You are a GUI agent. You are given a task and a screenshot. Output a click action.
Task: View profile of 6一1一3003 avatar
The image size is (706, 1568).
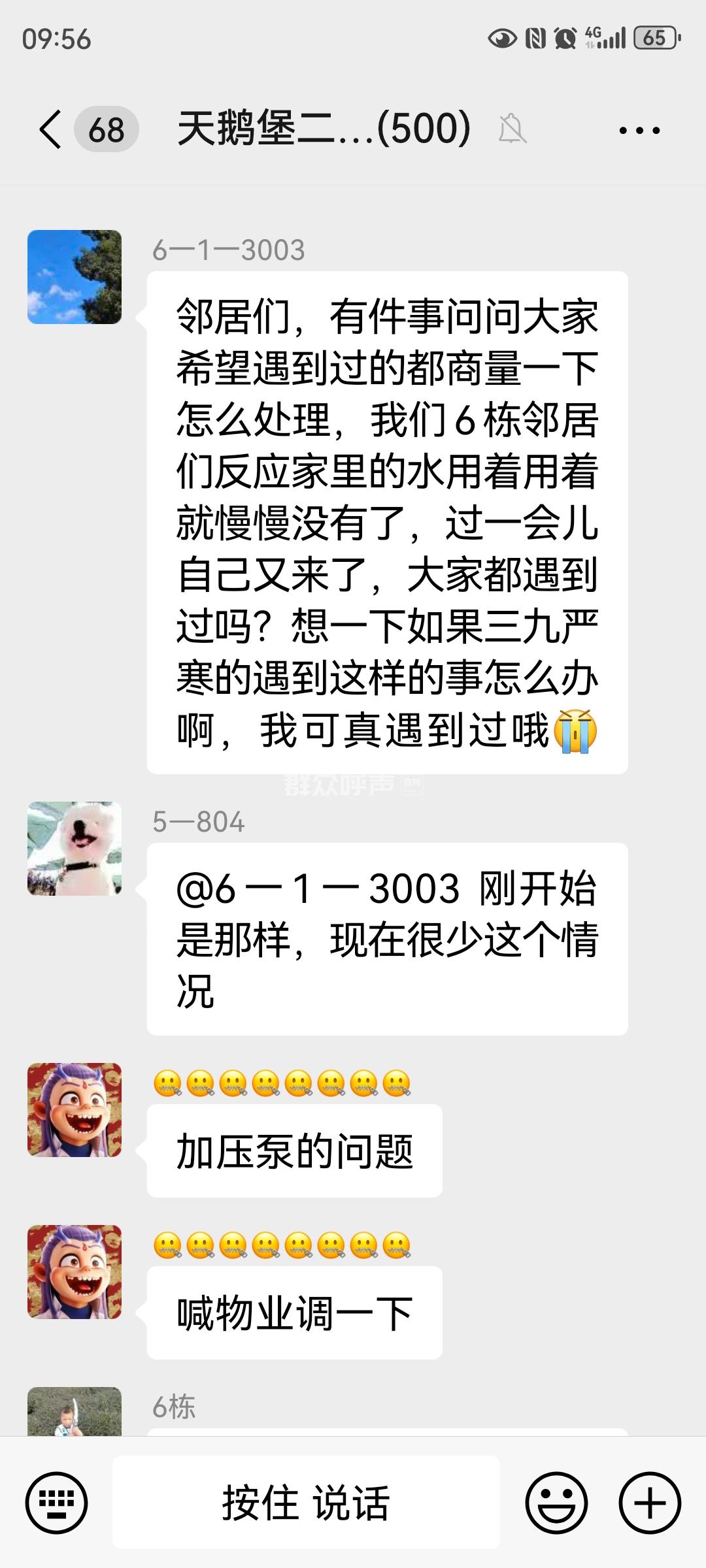(x=75, y=277)
